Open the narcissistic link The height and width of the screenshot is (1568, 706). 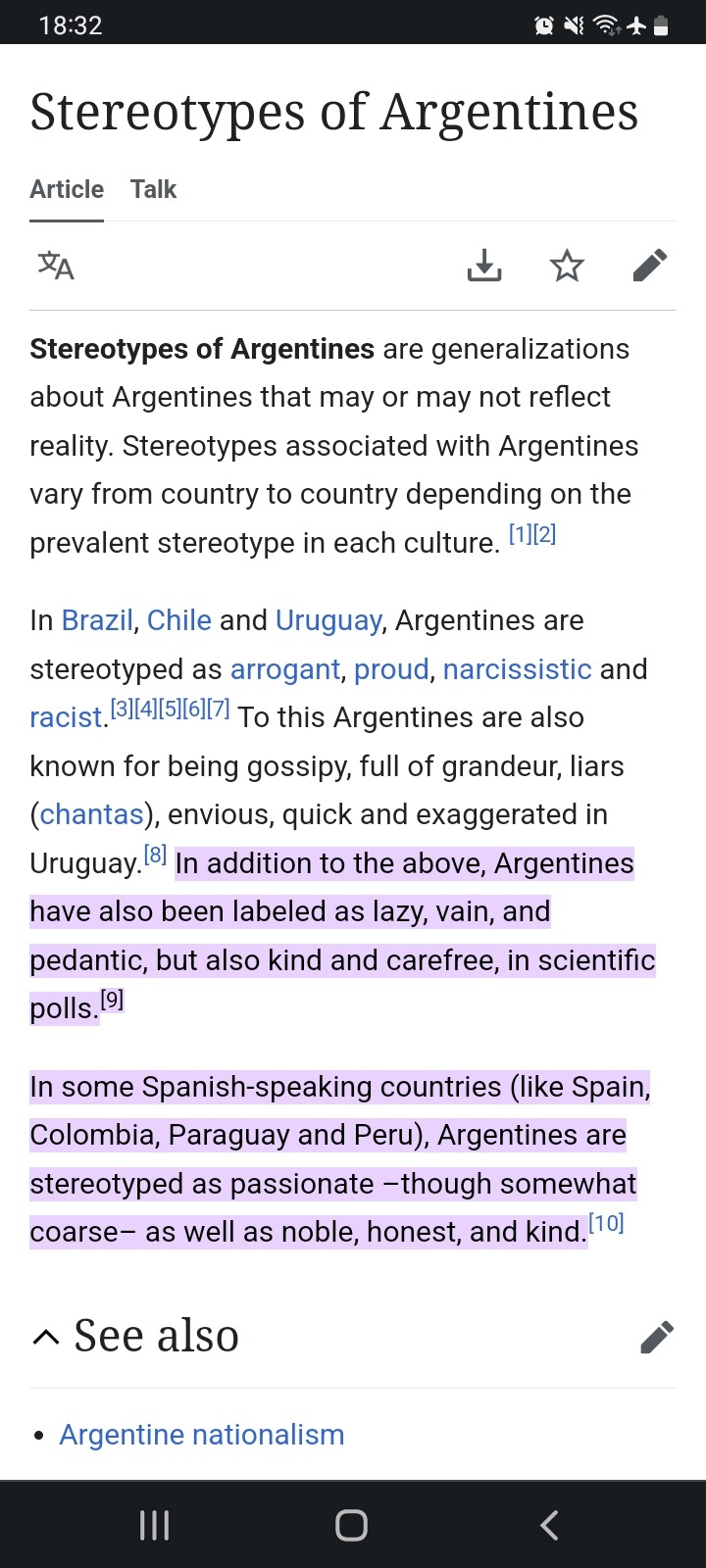(x=517, y=669)
